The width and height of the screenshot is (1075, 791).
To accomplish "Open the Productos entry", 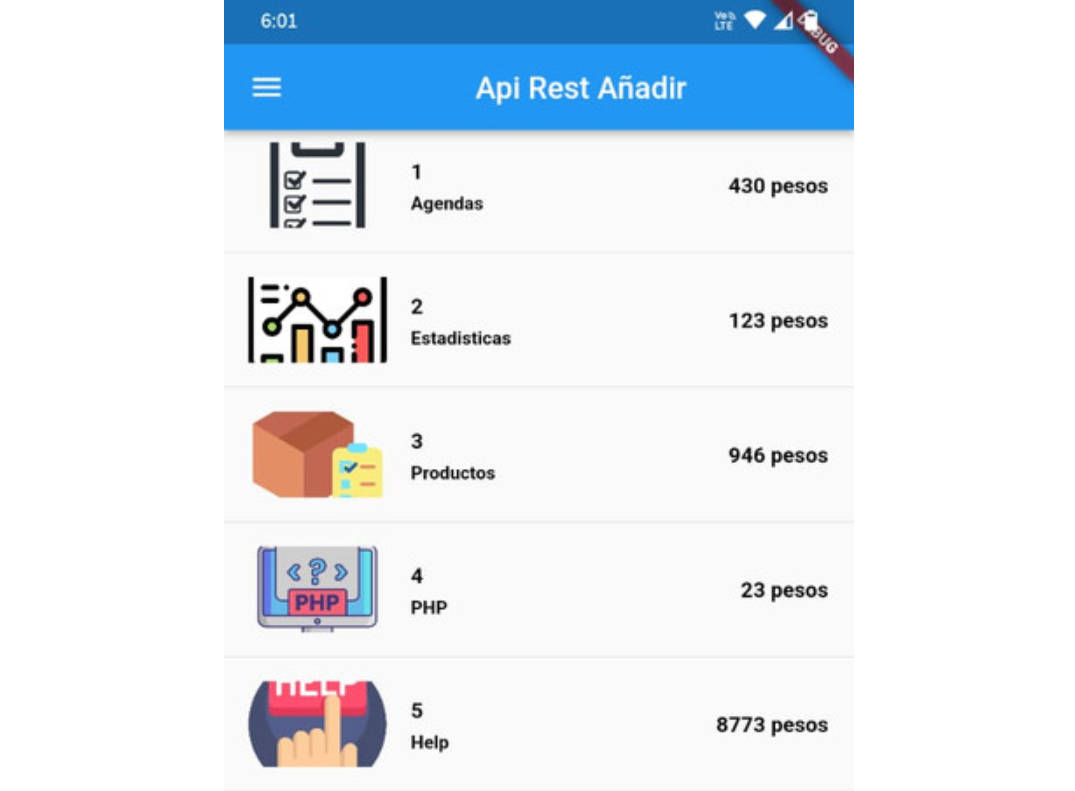I will coord(538,456).
